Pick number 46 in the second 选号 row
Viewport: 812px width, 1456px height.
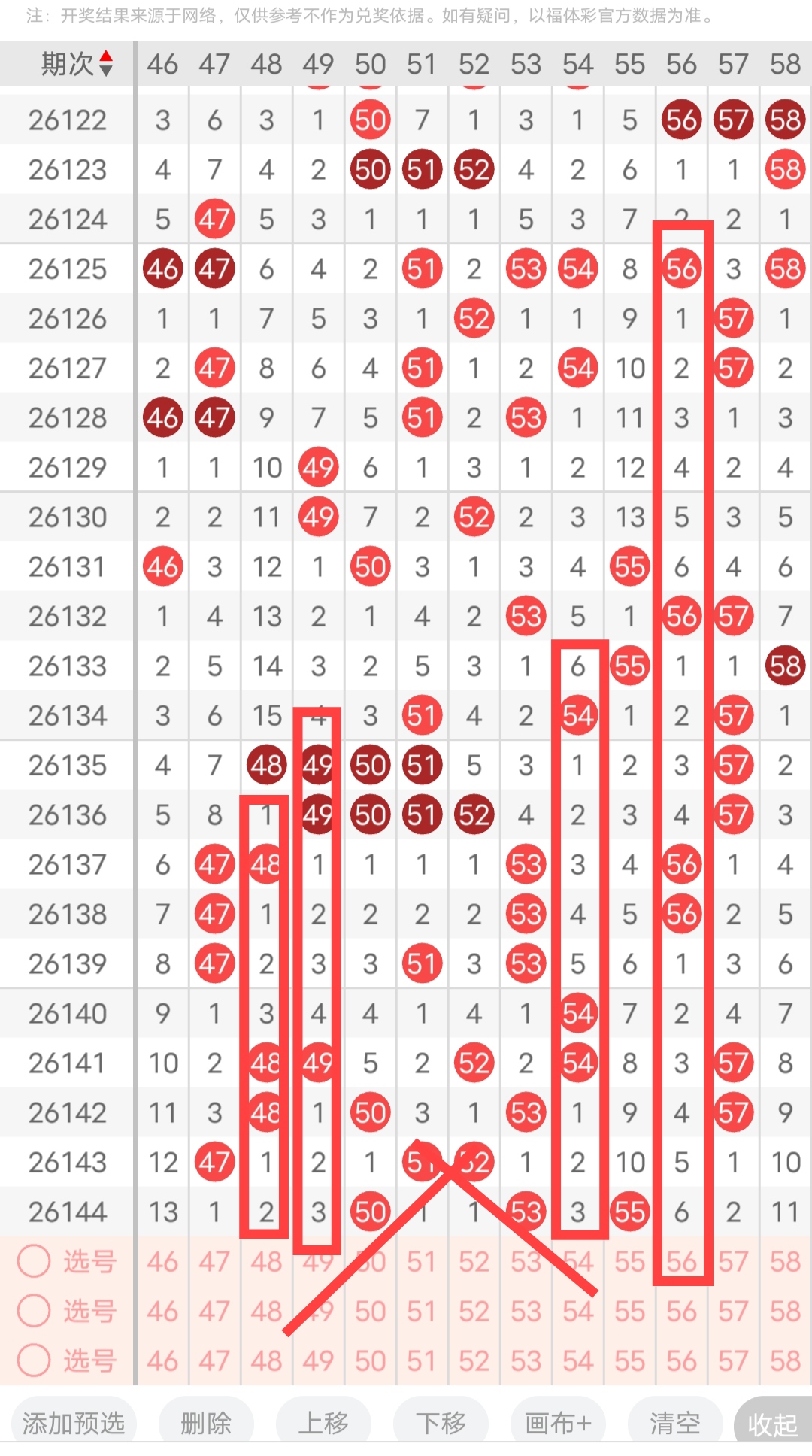(162, 1311)
